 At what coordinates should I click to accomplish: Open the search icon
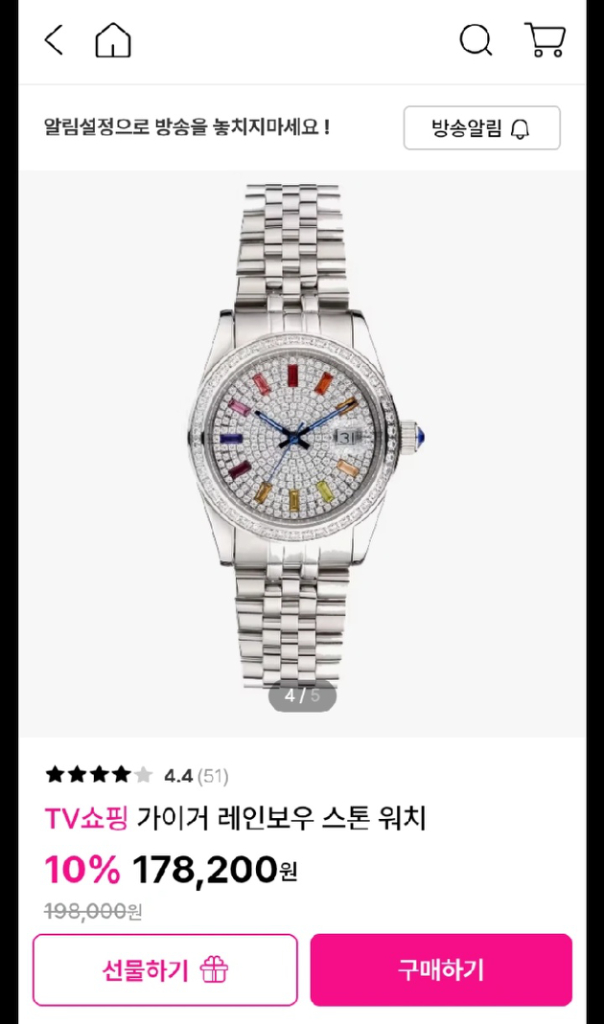coord(475,41)
